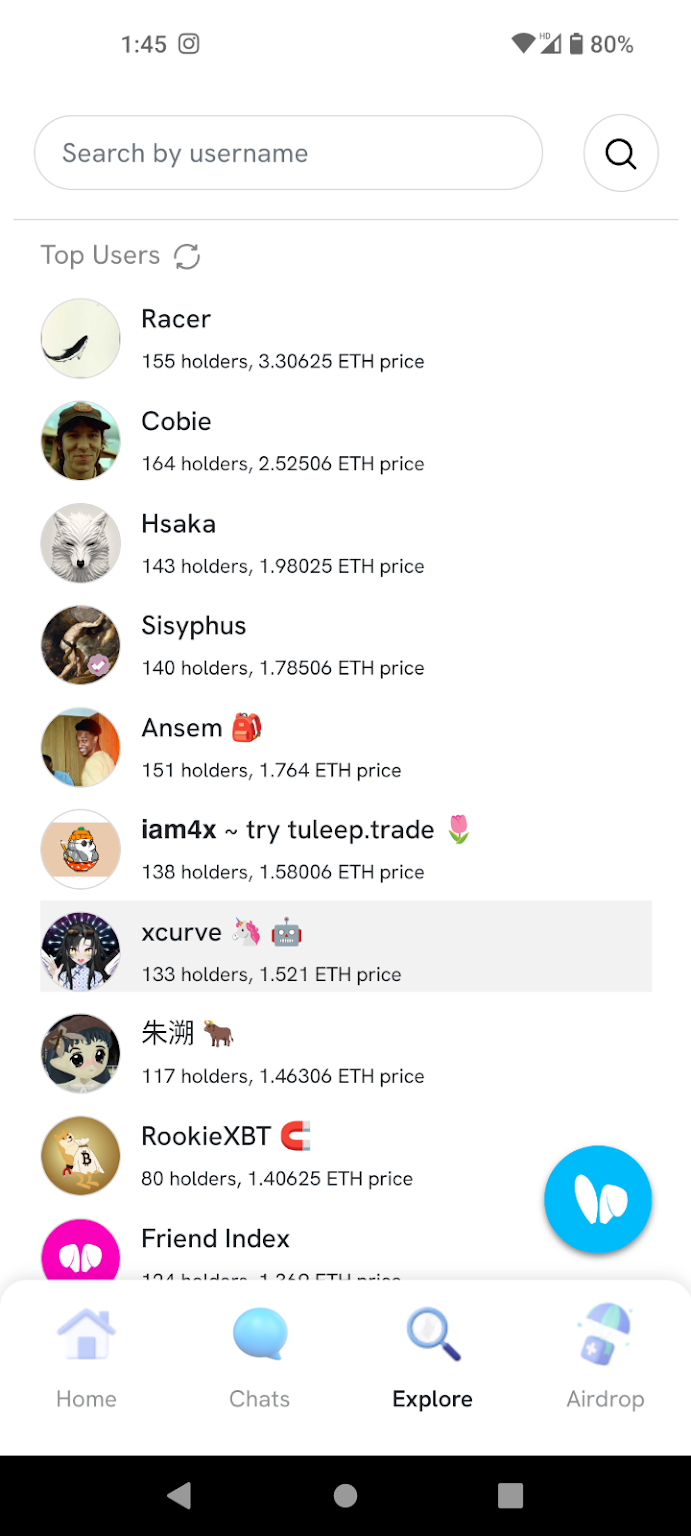The image size is (691, 1536).
Task: Open Racer's profile
Action: [283, 339]
